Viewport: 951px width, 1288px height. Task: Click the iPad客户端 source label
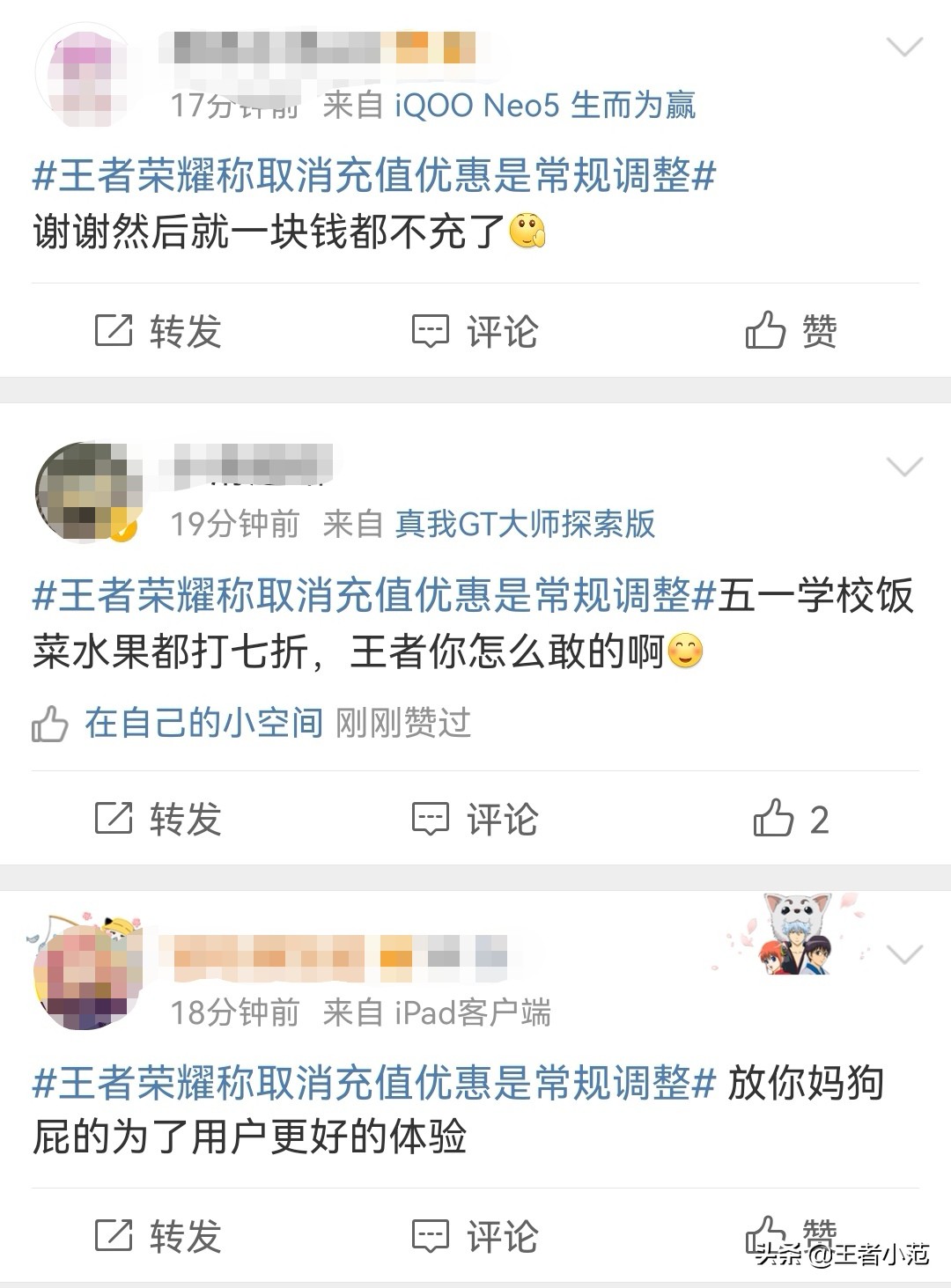pyautogui.click(x=480, y=1012)
